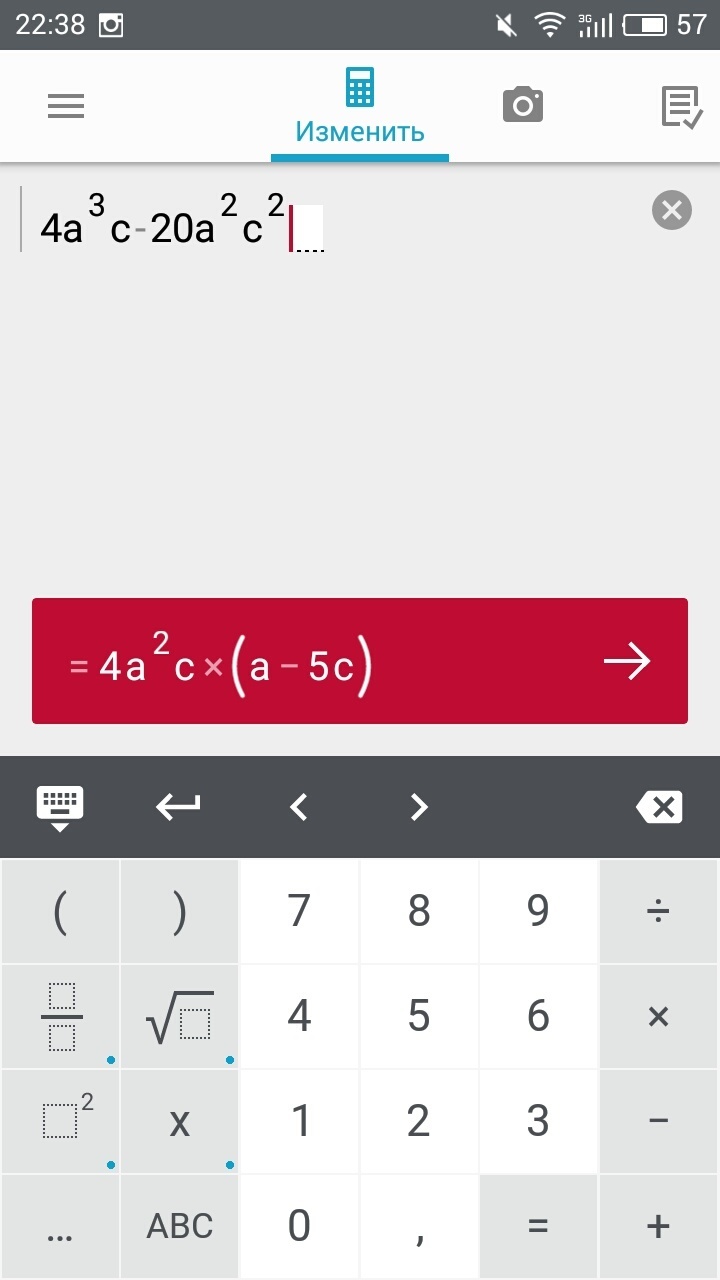Type the digit 7

299,911
